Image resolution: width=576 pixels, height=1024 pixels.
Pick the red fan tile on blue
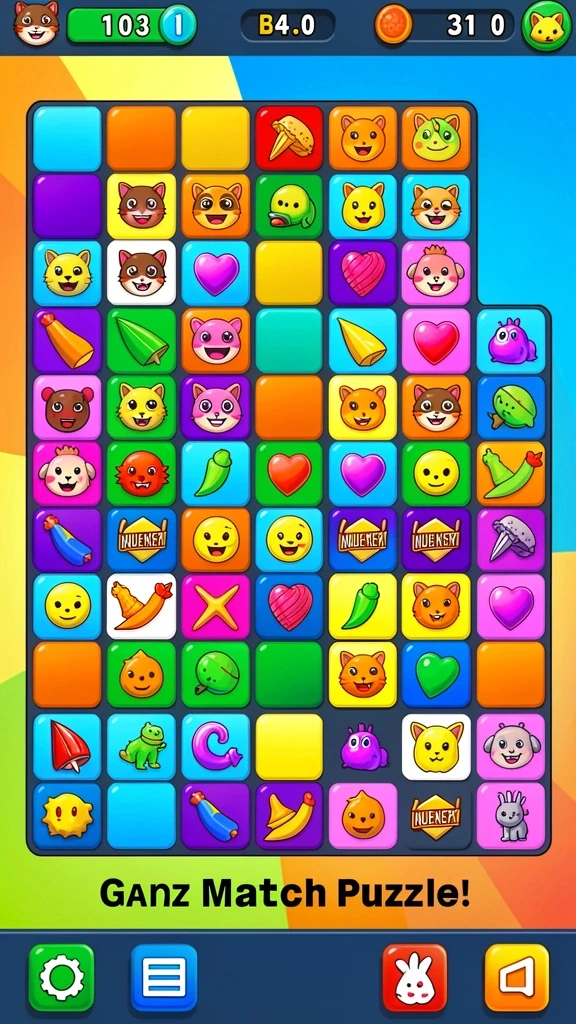(x=67, y=746)
